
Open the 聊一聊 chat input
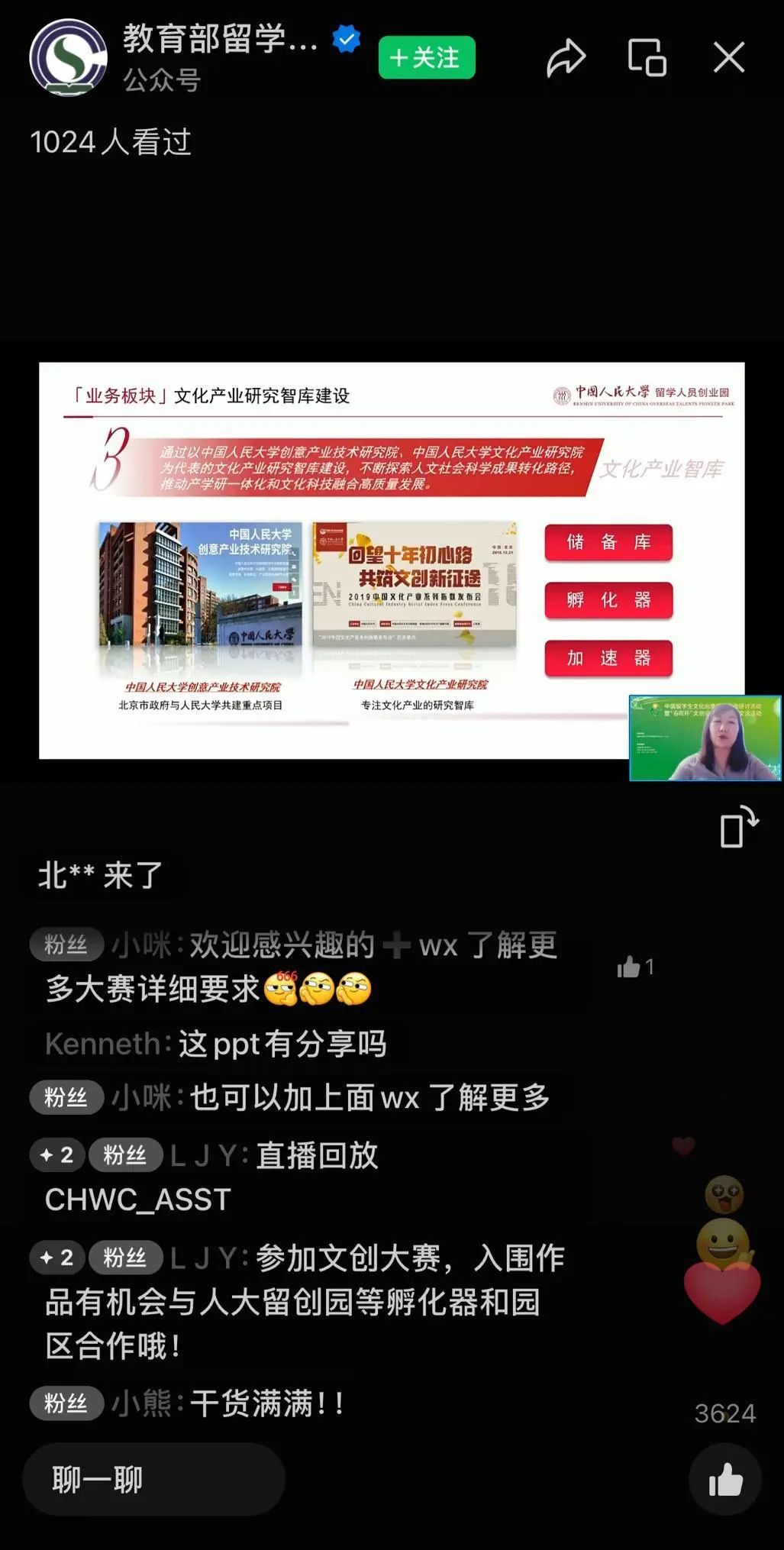pos(153,1479)
